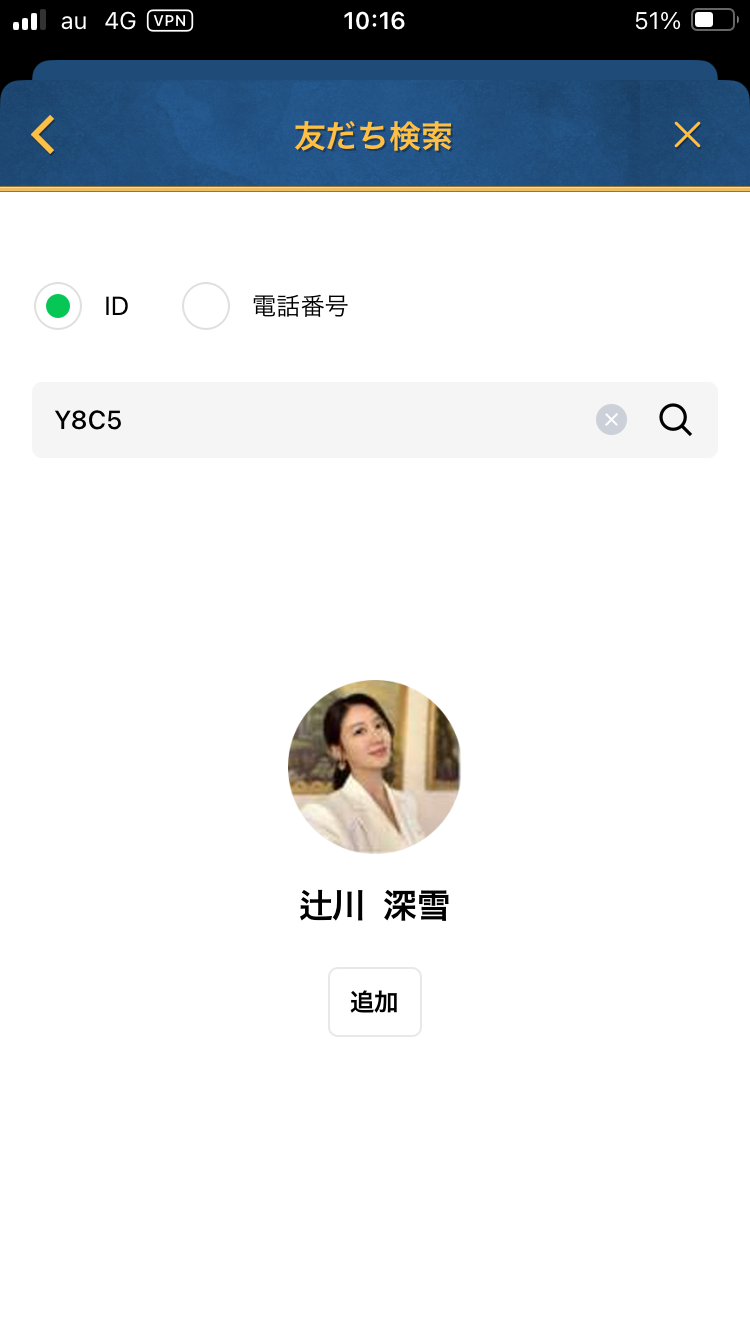Select the 電話番号 search option
Screen dimensions: 750x1334
(x=206, y=306)
